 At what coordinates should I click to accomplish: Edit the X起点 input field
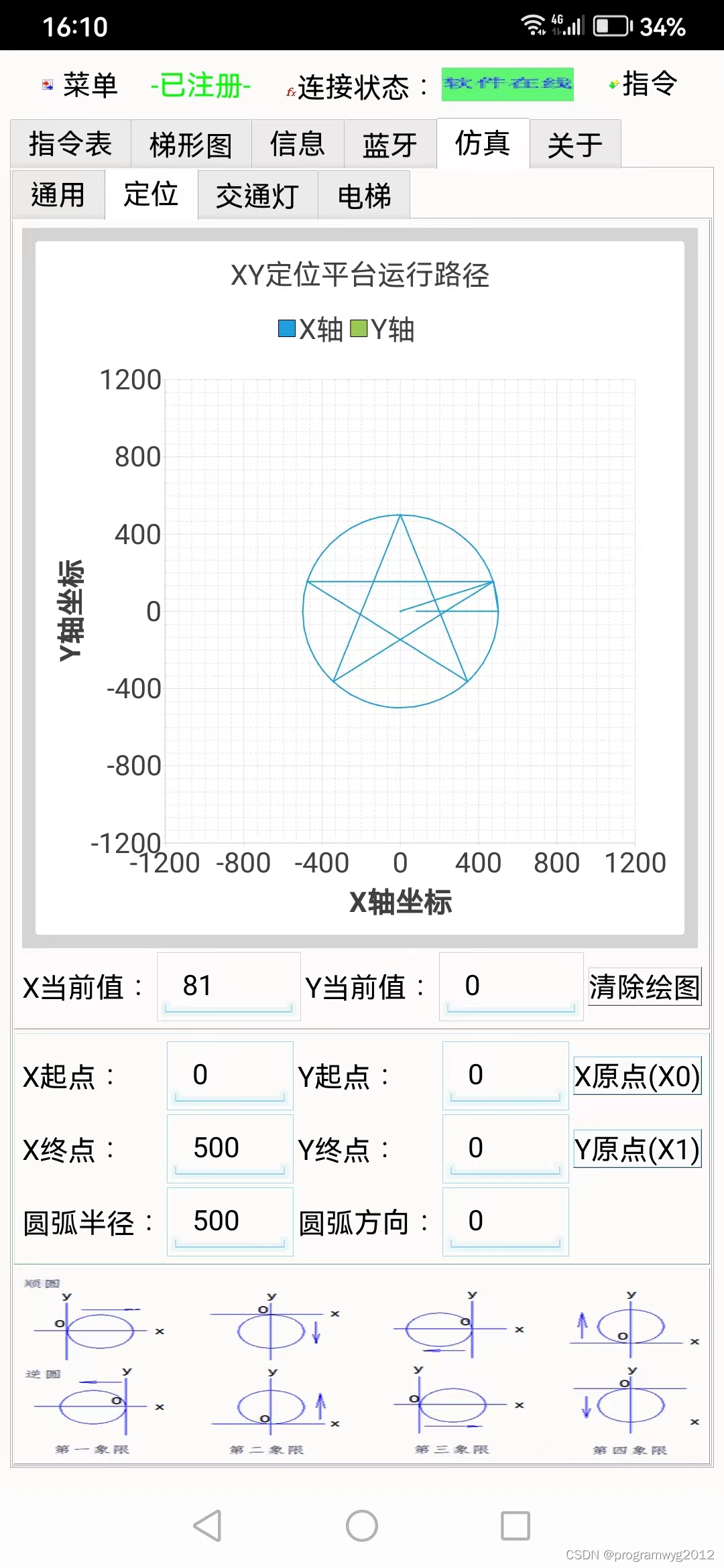click(x=230, y=1075)
